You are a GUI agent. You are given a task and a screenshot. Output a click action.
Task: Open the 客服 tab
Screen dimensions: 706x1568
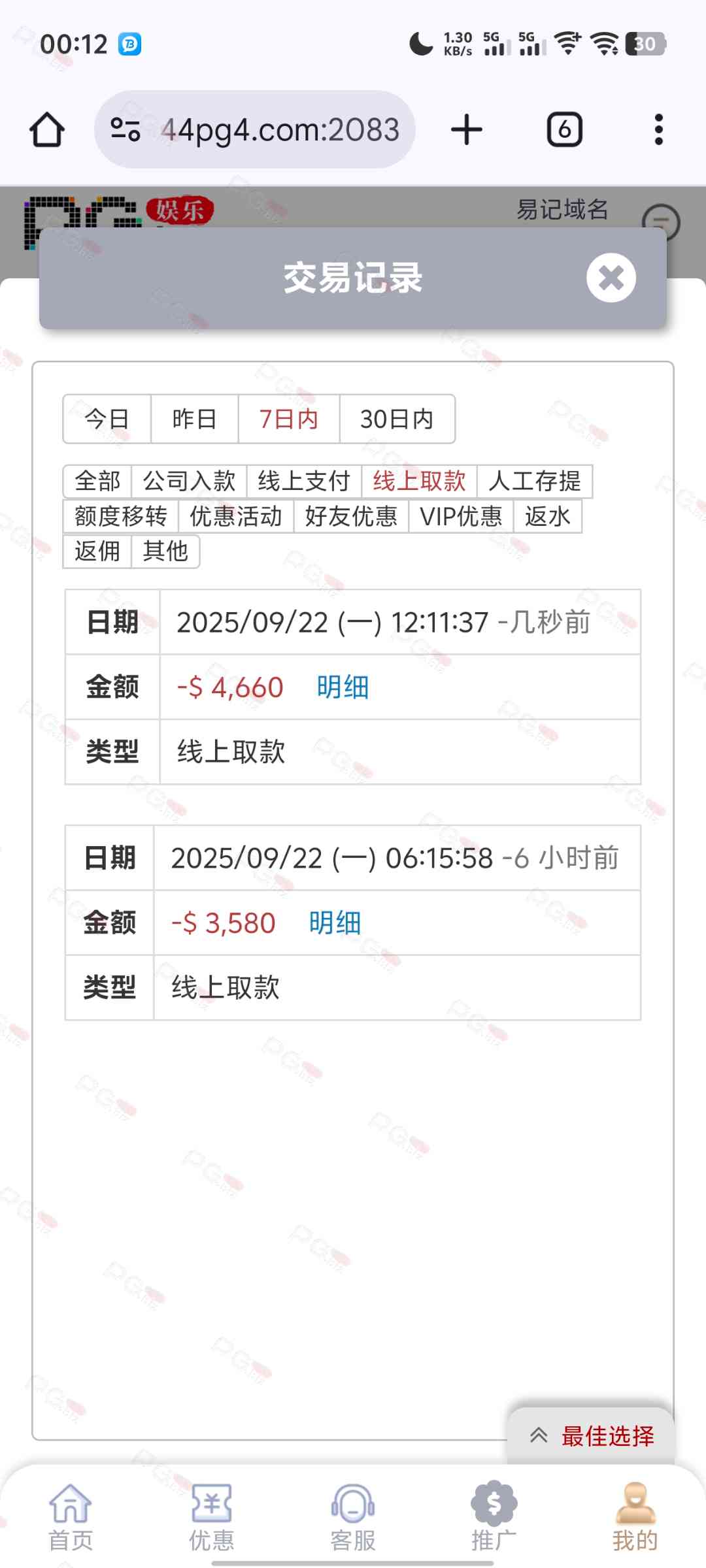point(353,1517)
